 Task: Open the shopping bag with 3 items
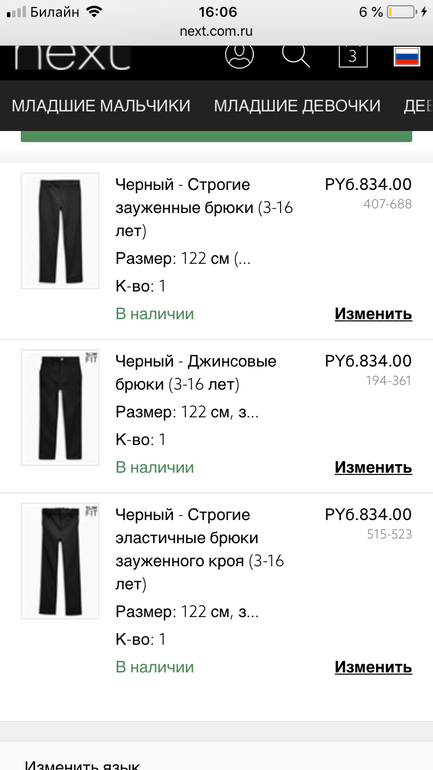353,56
